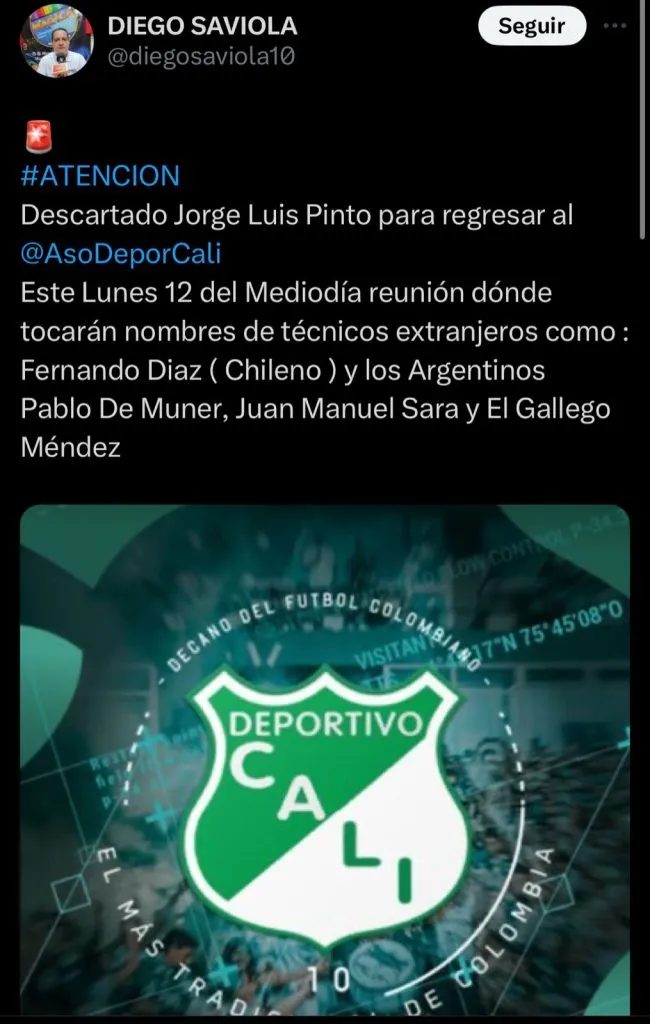Follow Diego Saviola with the Seguir button
The width and height of the screenshot is (650, 1024).
[x=533, y=27]
